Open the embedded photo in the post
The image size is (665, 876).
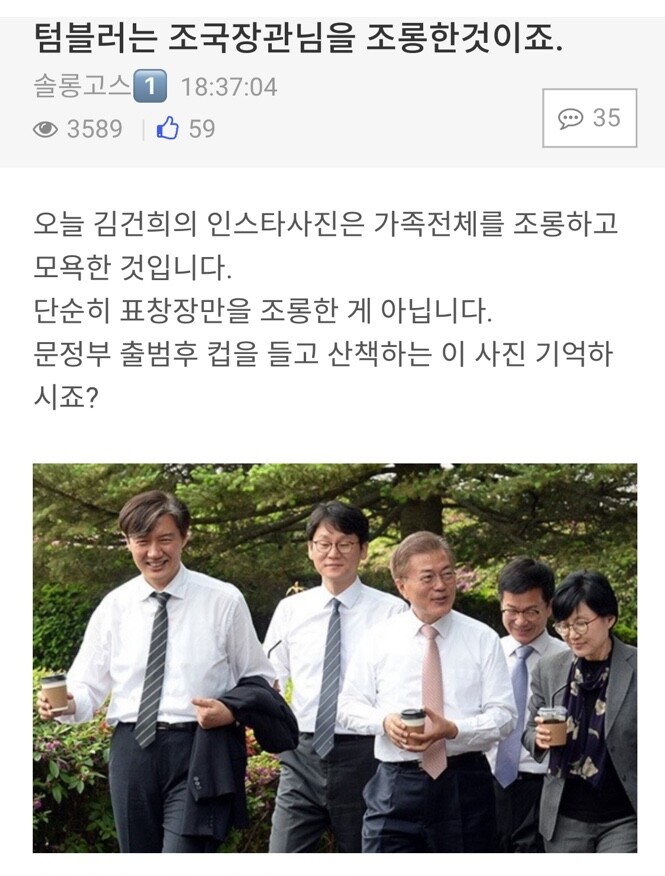334,657
